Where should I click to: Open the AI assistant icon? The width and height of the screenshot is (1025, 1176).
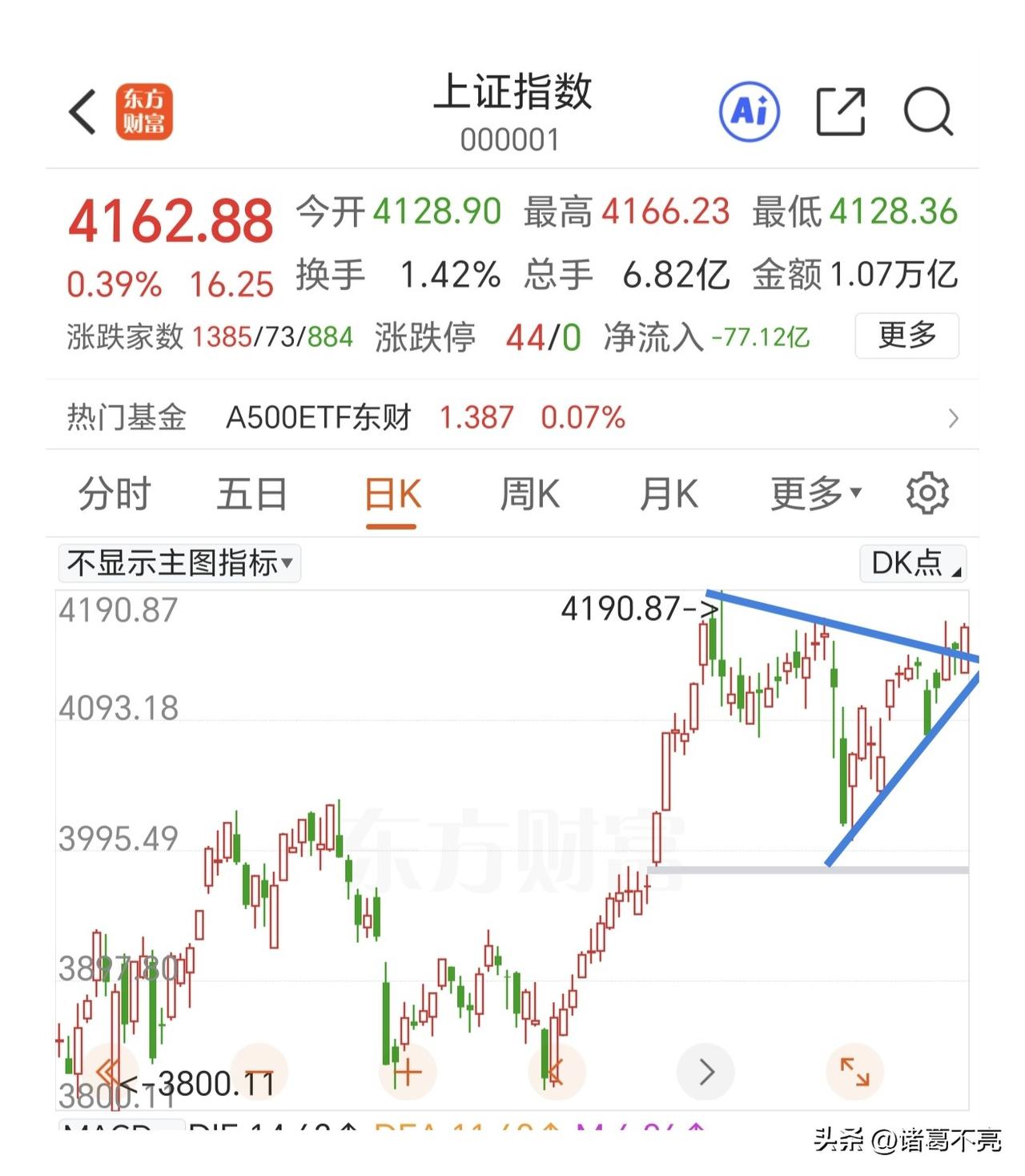tap(750, 111)
